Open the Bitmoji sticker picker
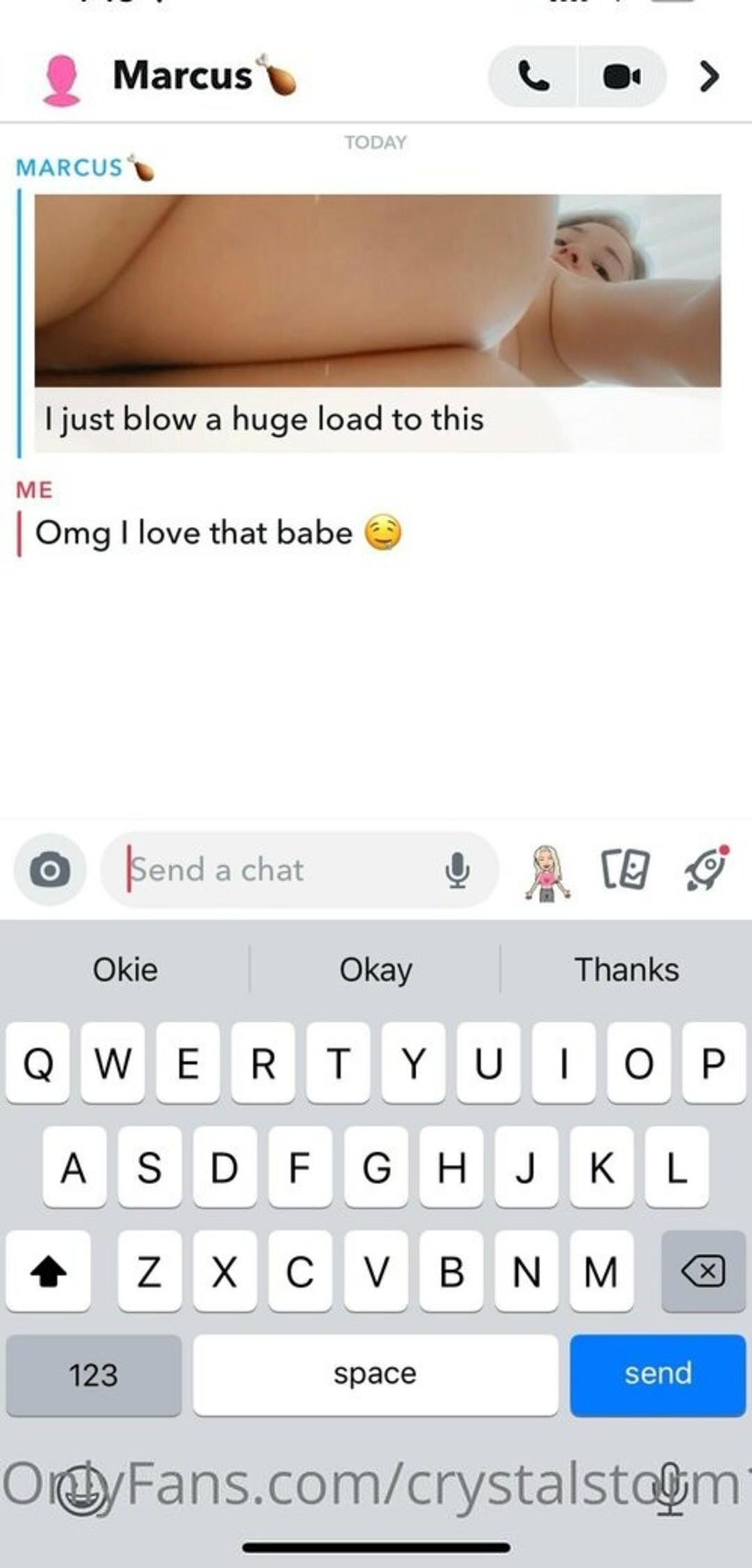 (x=548, y=872)
